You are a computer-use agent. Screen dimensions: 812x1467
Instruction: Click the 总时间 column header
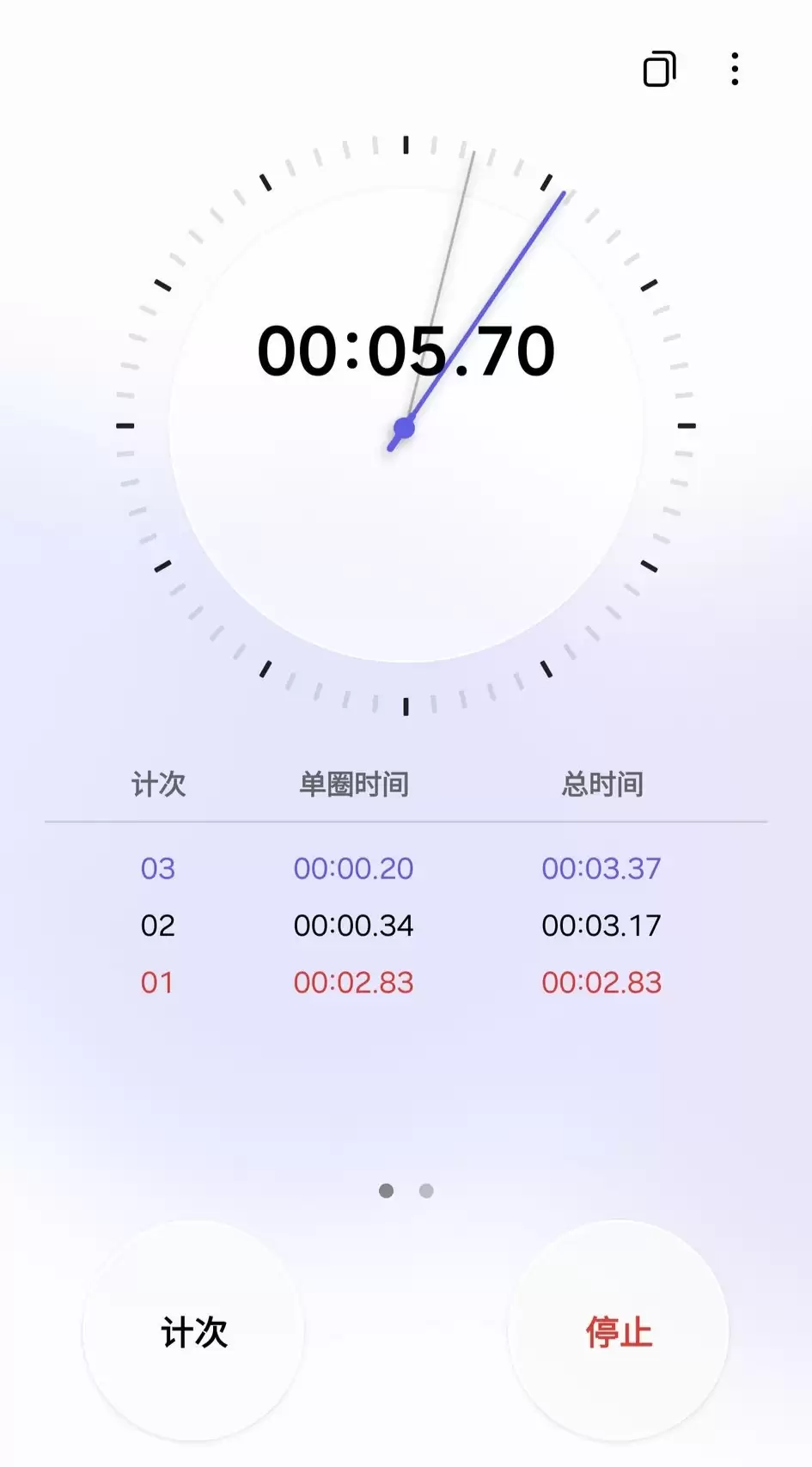603,784
